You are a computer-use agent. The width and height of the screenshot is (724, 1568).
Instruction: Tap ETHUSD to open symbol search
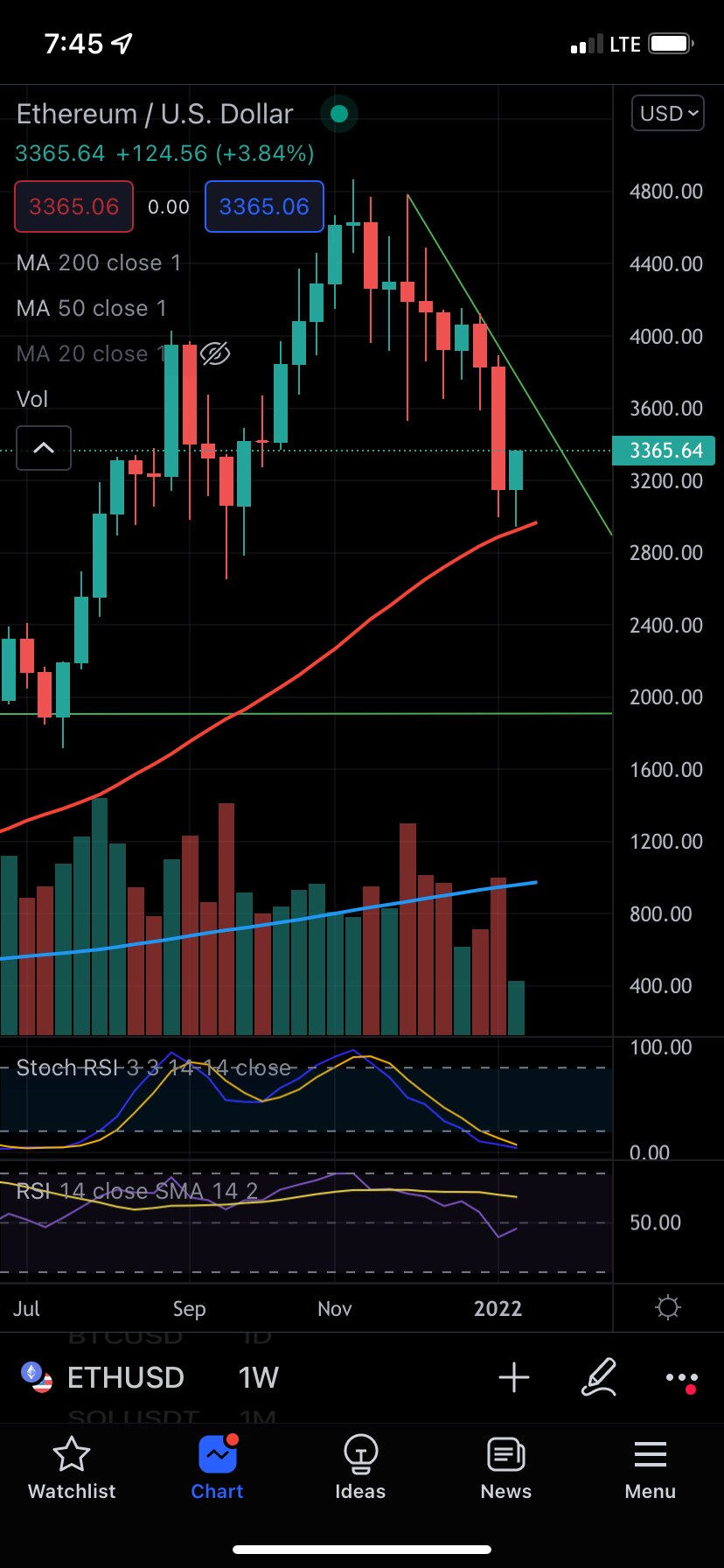coord(125,1377)
